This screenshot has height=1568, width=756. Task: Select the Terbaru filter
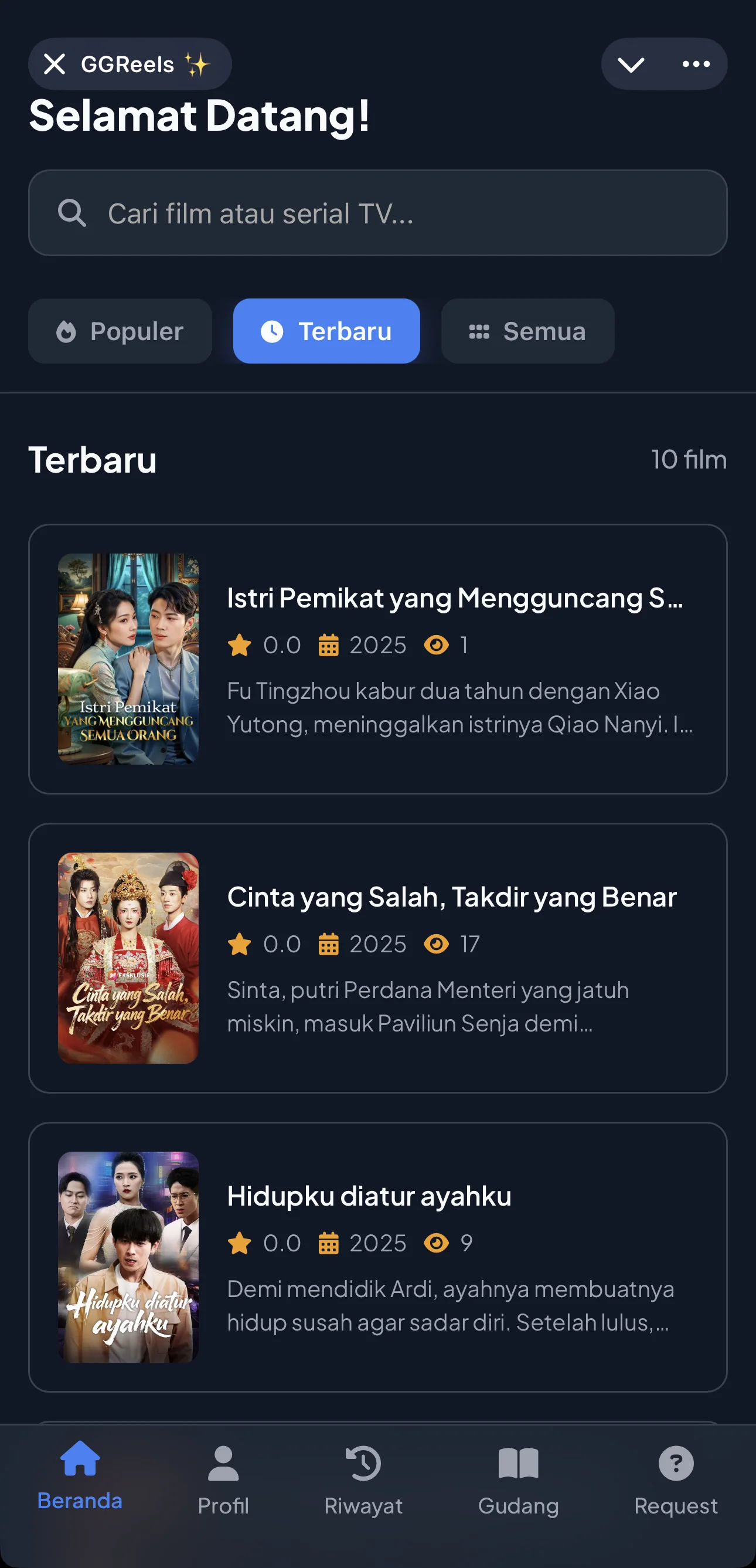click(326, 331)
